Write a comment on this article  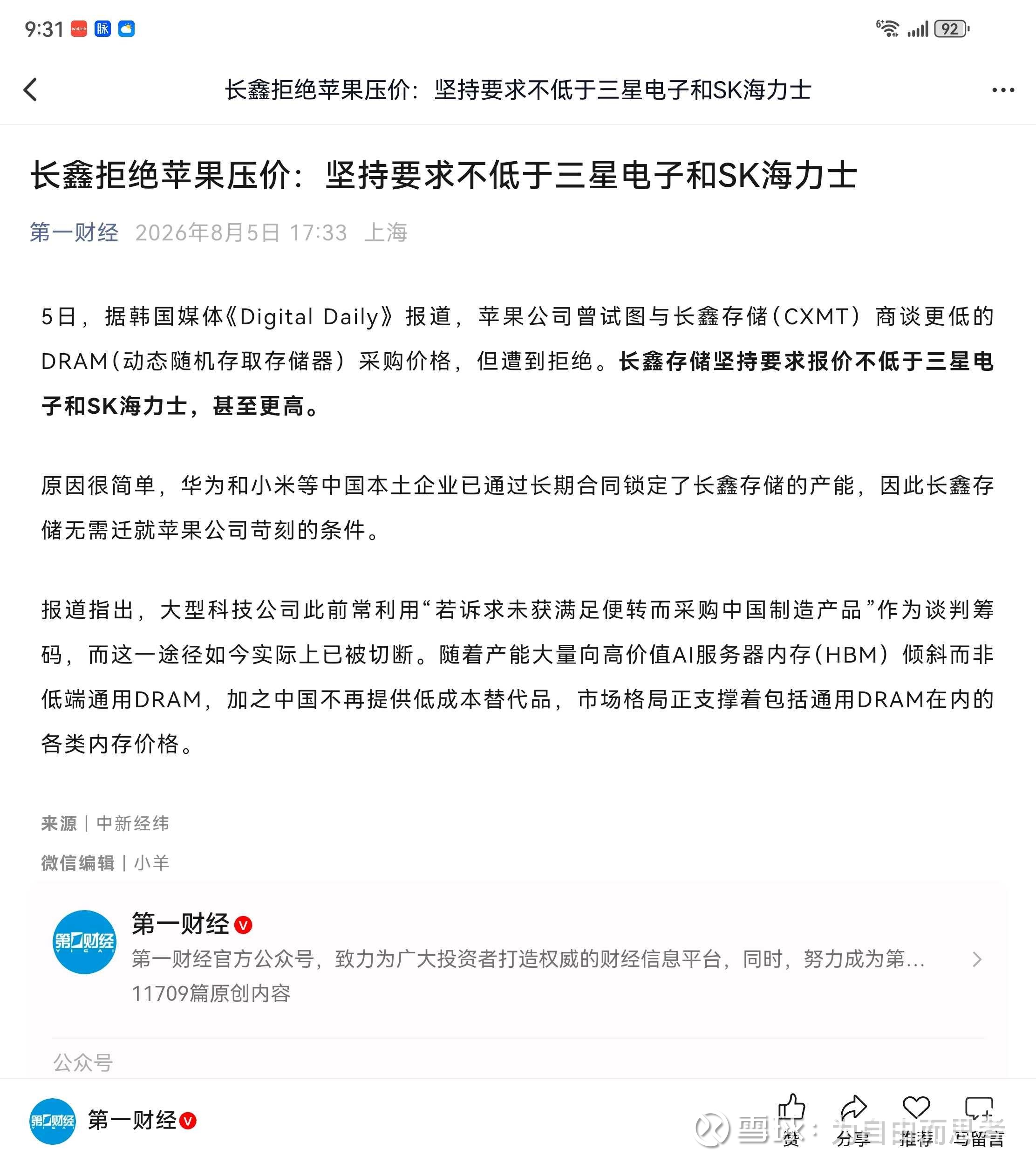[979, 1119]
